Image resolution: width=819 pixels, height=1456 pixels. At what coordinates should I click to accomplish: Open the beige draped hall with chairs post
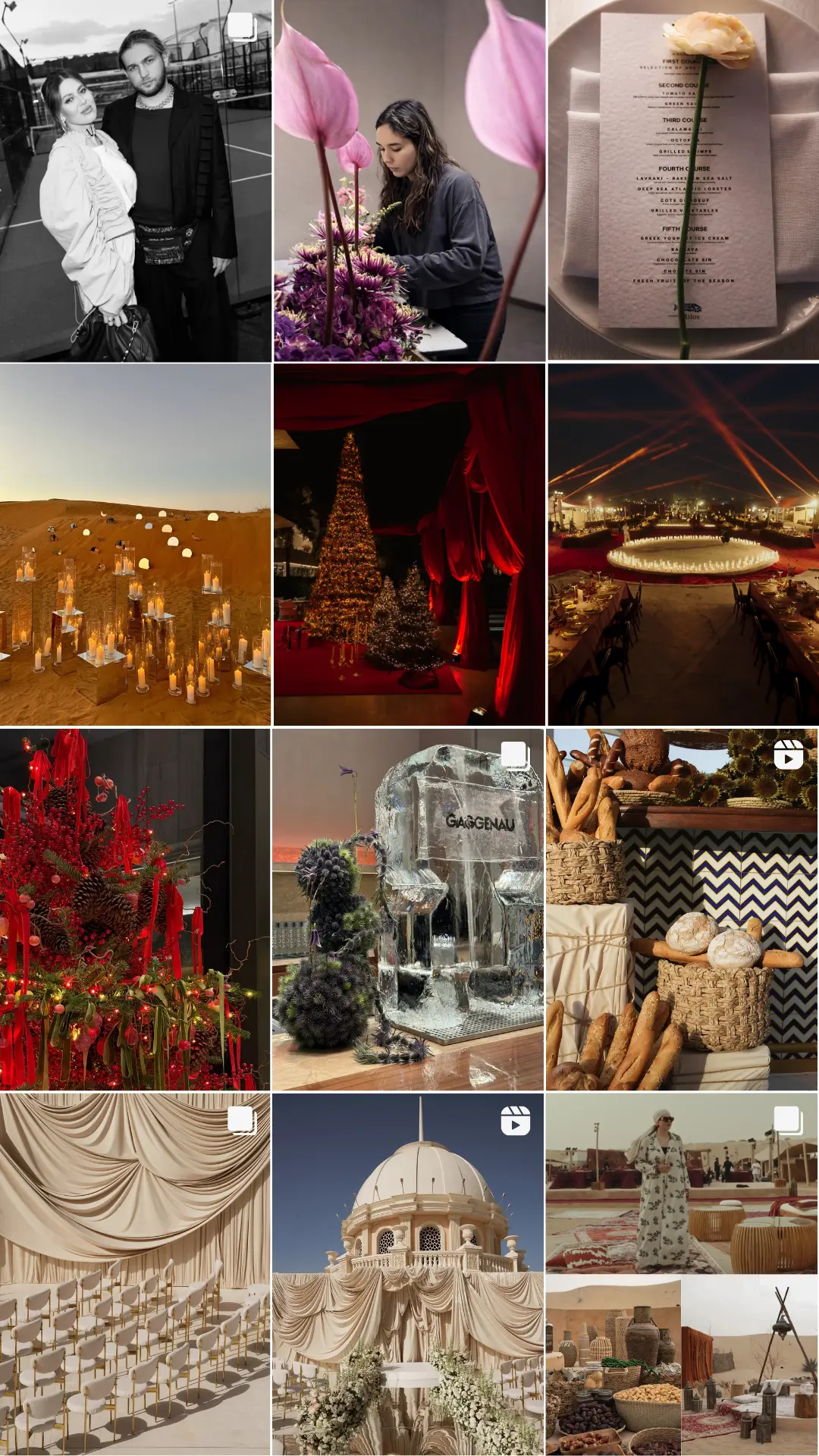[x=135, y=1274]
